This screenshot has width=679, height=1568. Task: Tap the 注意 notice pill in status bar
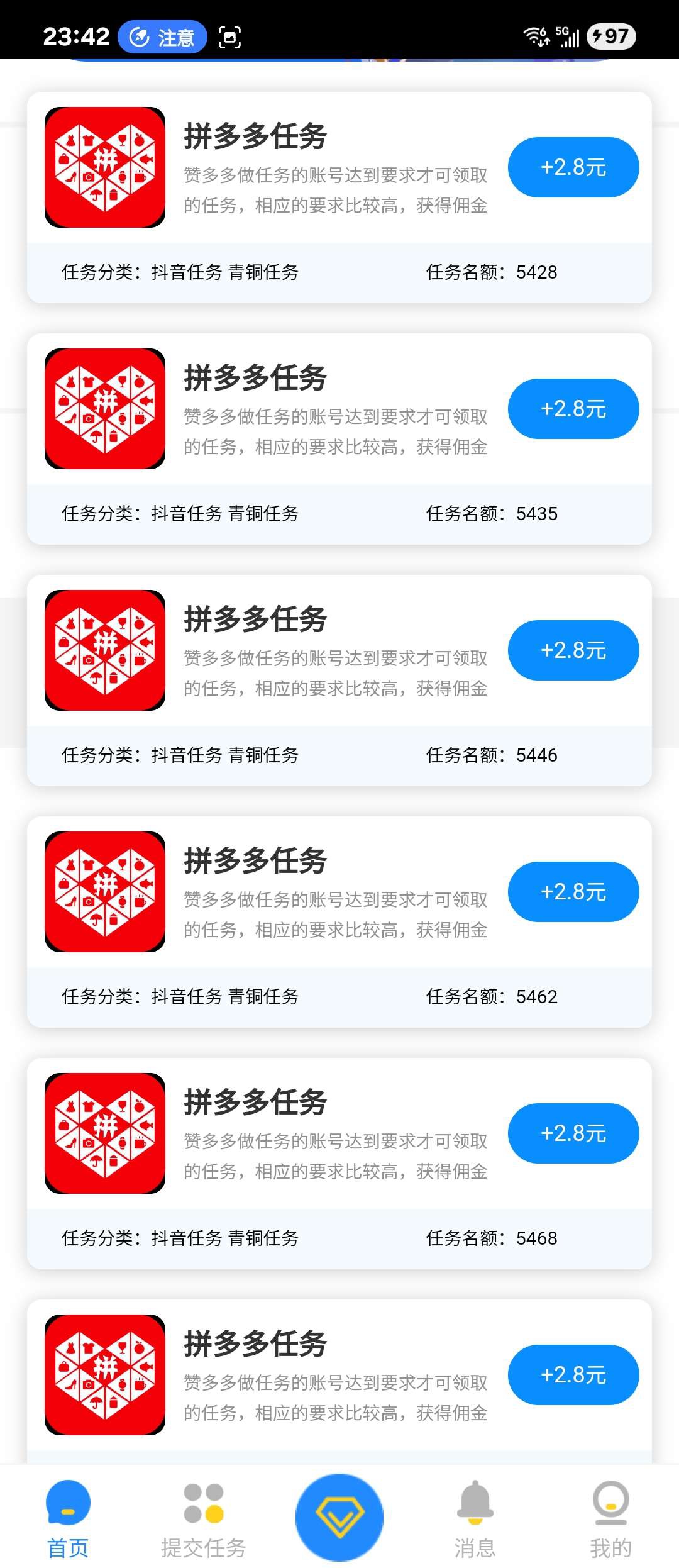162,36
